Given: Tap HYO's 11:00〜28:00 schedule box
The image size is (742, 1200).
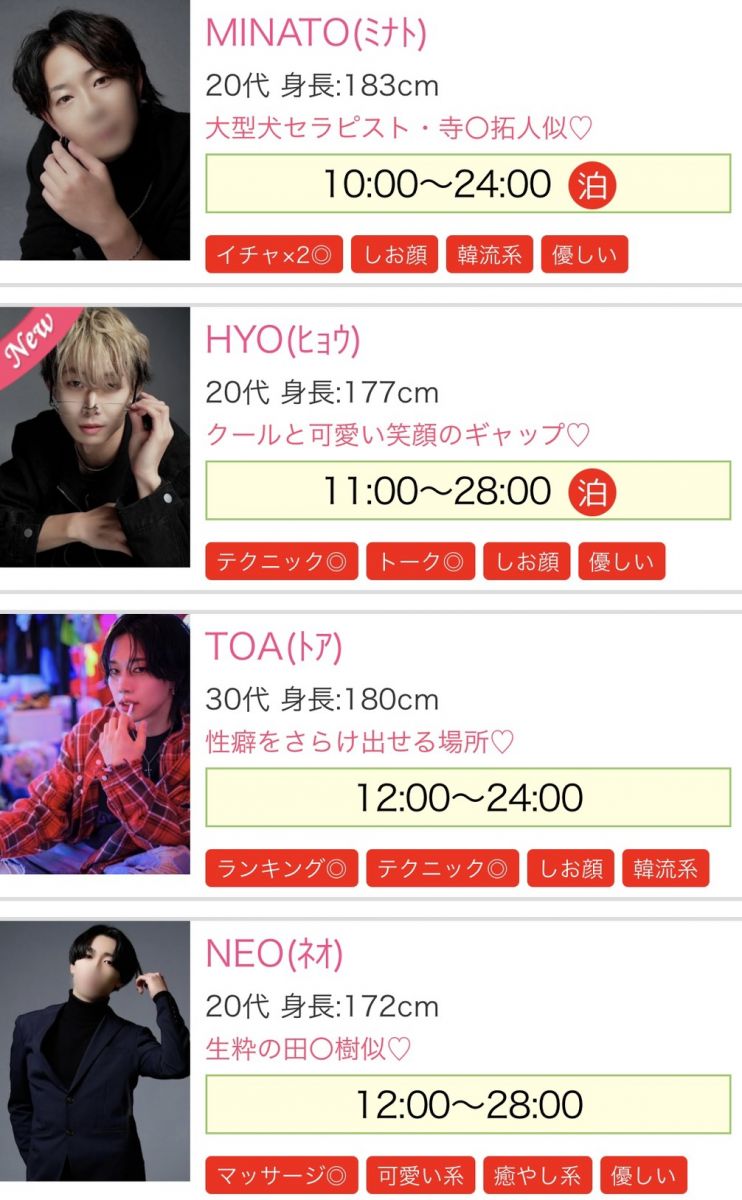Looking at the screenshot, I should click(x=468, y=491).
